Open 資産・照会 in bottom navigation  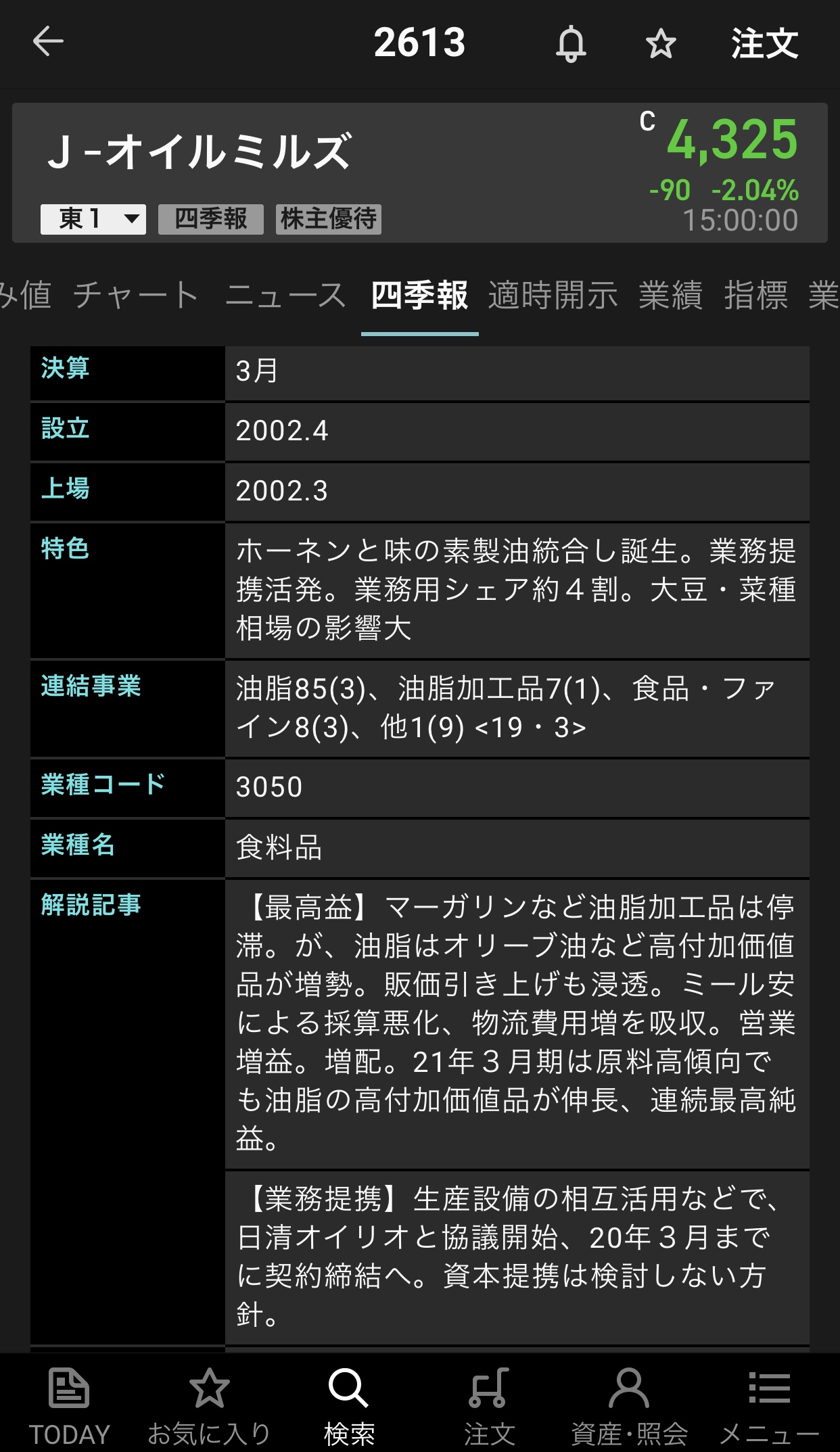tap(629, 1405)
